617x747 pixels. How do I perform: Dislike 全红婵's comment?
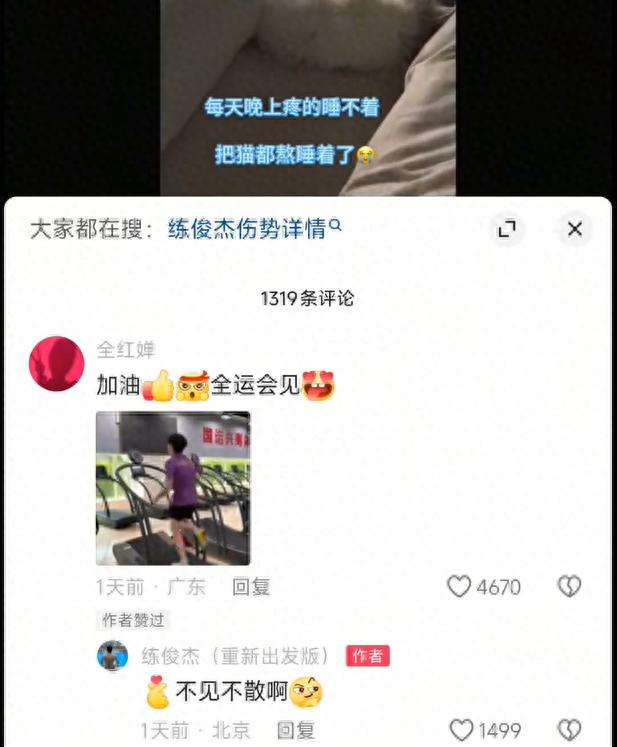point(569,587)
